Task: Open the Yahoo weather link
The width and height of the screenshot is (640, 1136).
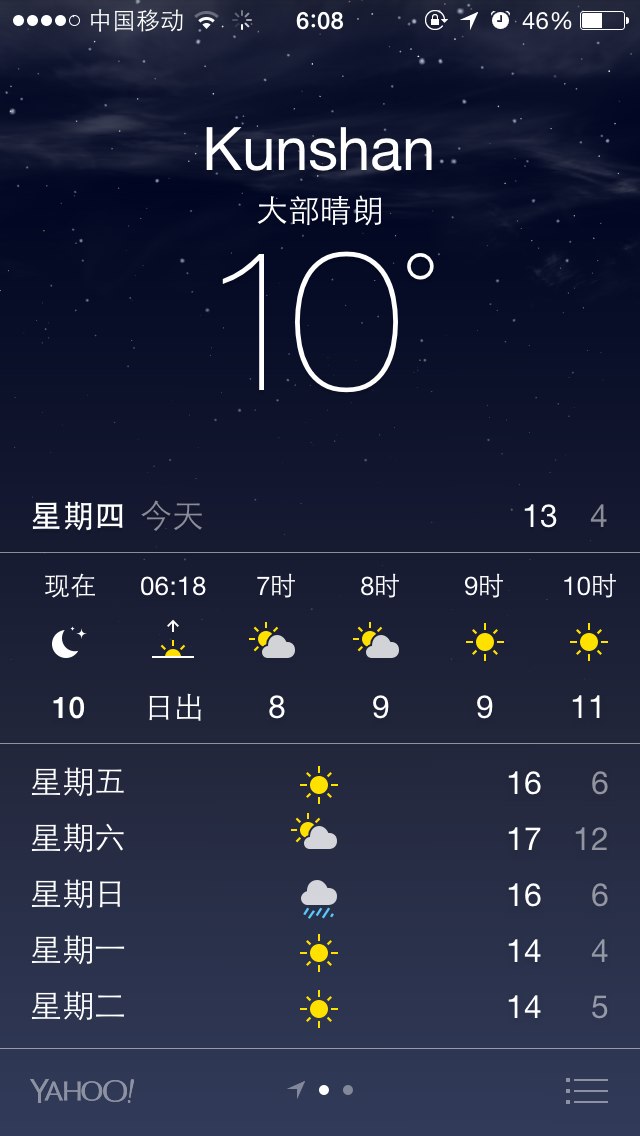Action: (82, 1090)
